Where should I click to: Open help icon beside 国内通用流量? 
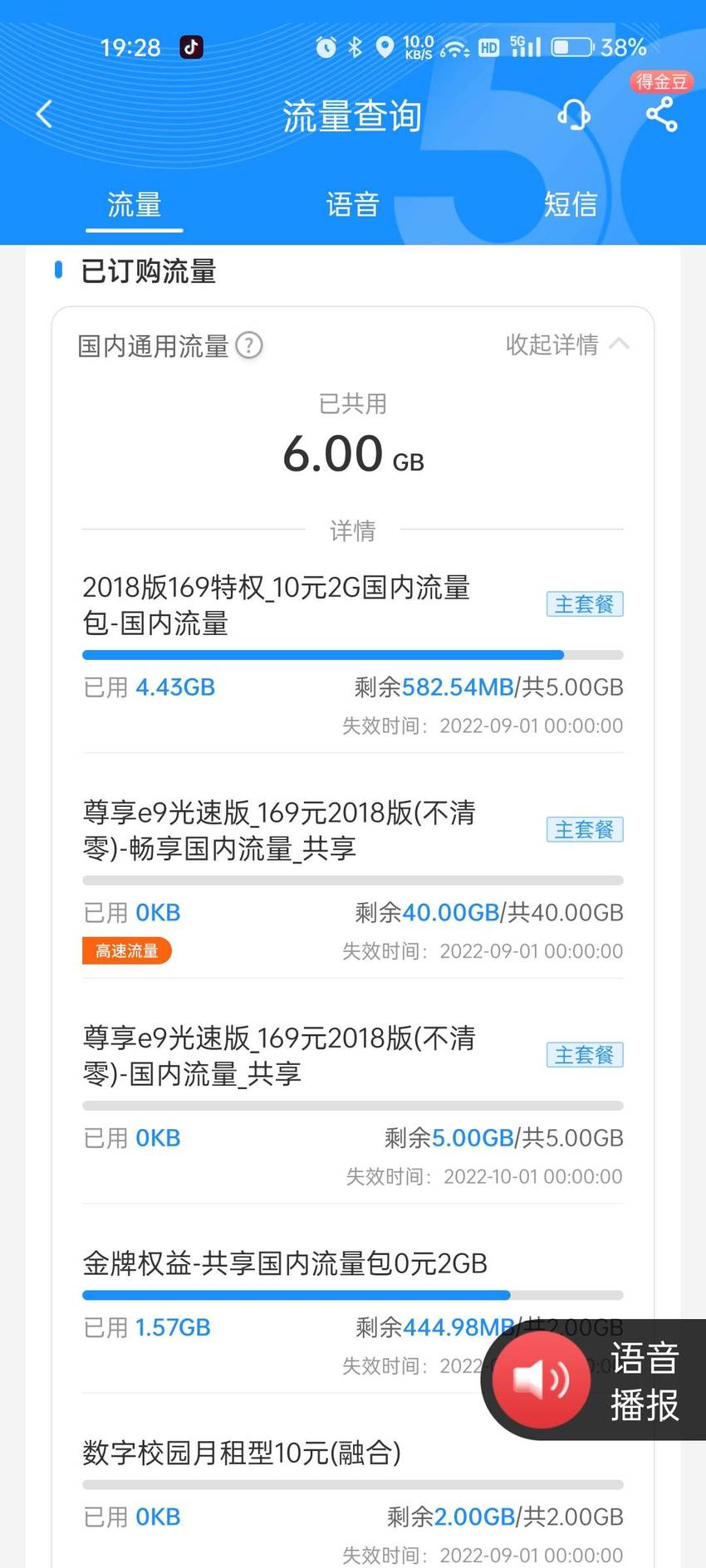(x=249, y=344)
